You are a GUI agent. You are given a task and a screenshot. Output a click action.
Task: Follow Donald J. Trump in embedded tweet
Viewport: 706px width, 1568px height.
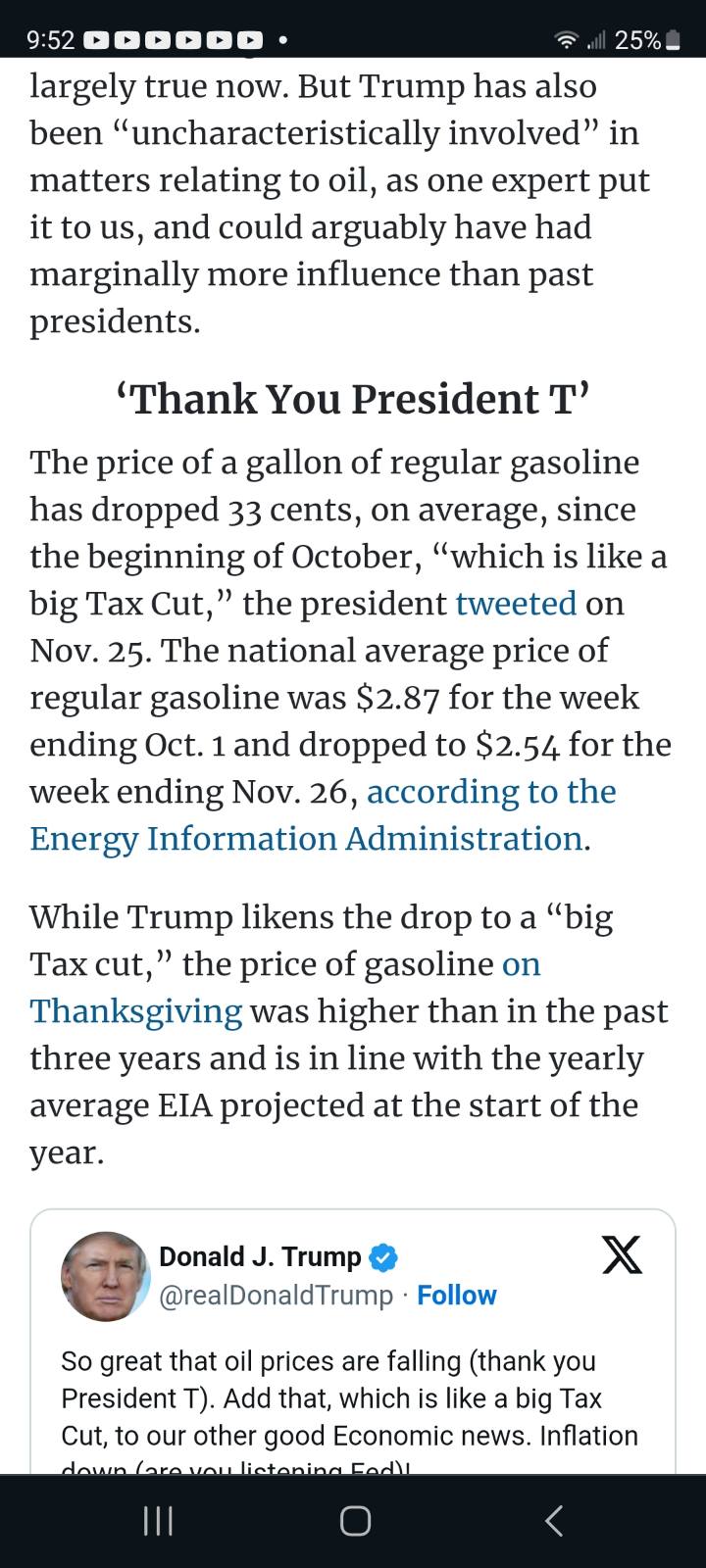pos(457,1295)
